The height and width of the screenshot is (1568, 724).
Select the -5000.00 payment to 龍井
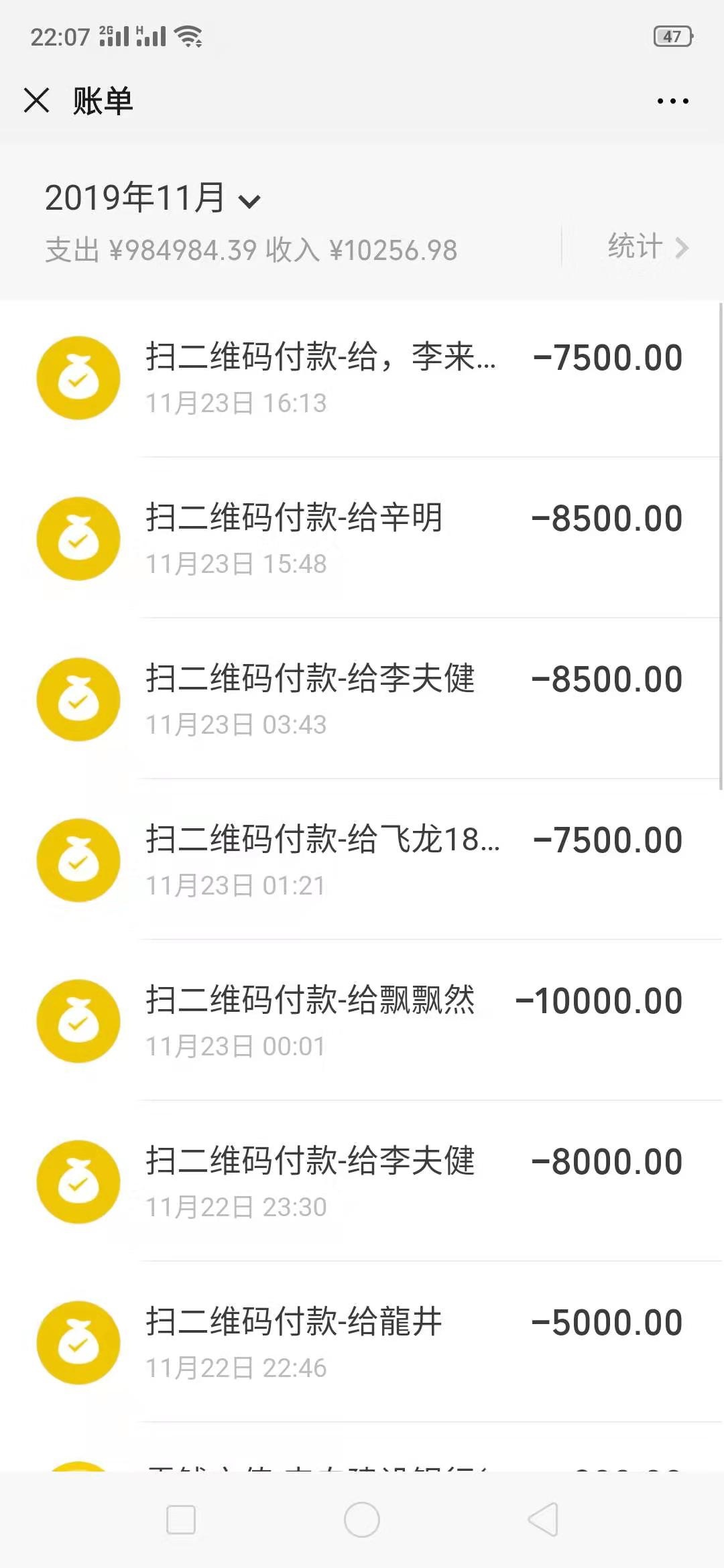click(362, 1342)
